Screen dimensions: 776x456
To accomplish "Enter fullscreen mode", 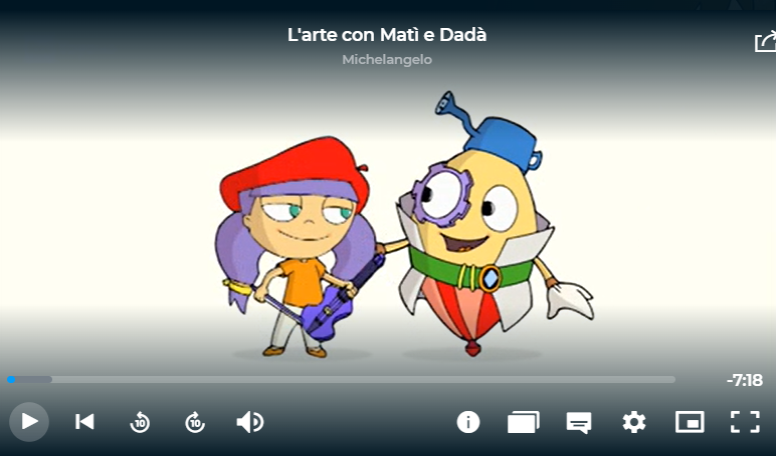I will 745,422.
